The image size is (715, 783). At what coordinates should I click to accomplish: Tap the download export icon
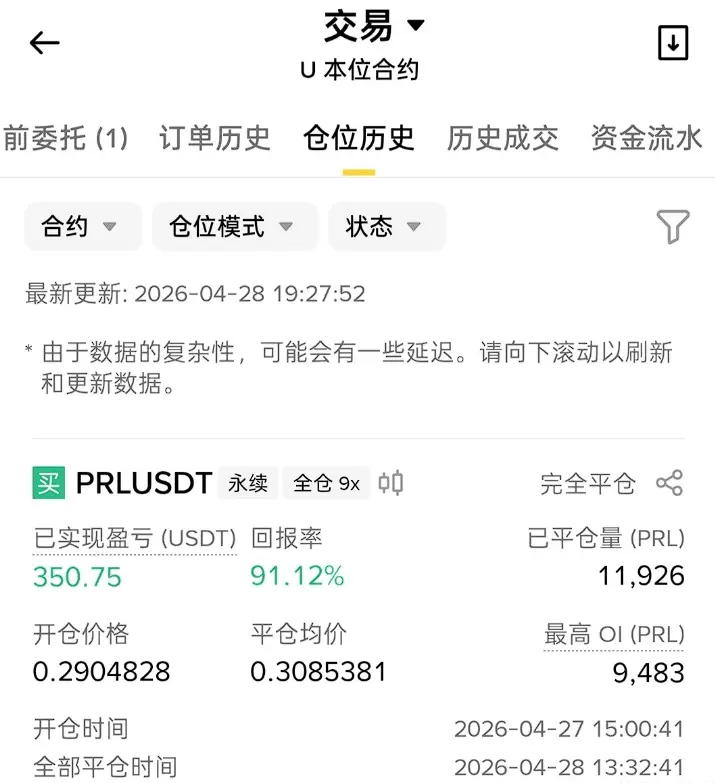click(x=673, y=43)
